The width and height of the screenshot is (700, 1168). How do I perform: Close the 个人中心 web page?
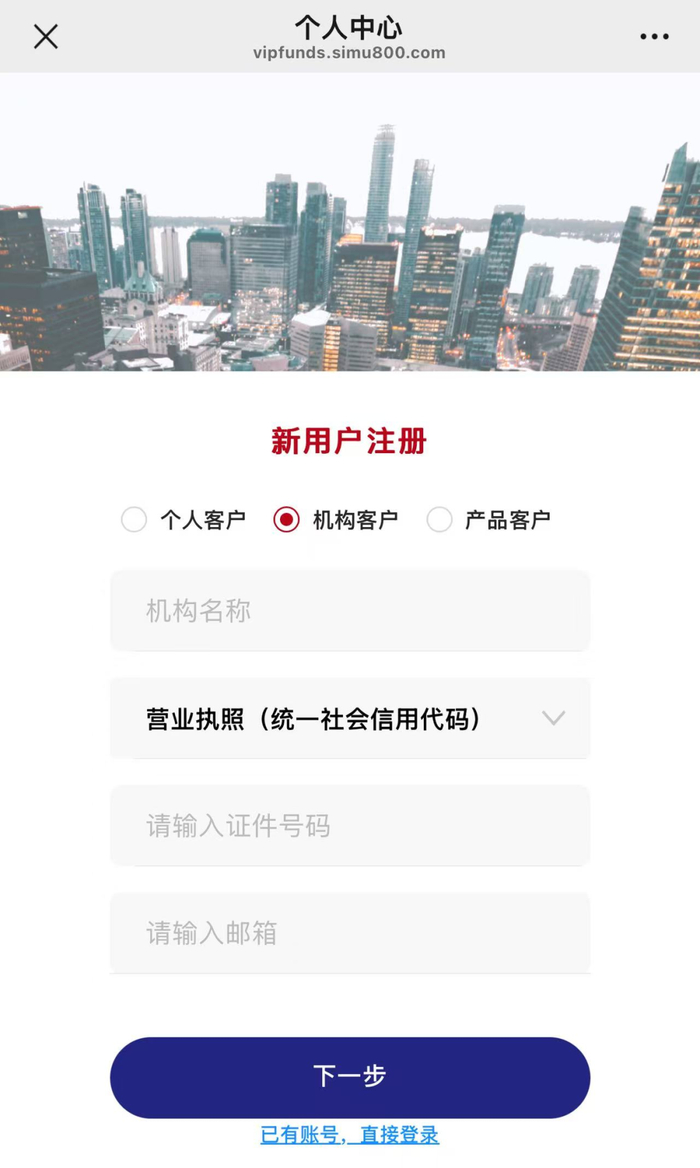[x=45, y=36]
